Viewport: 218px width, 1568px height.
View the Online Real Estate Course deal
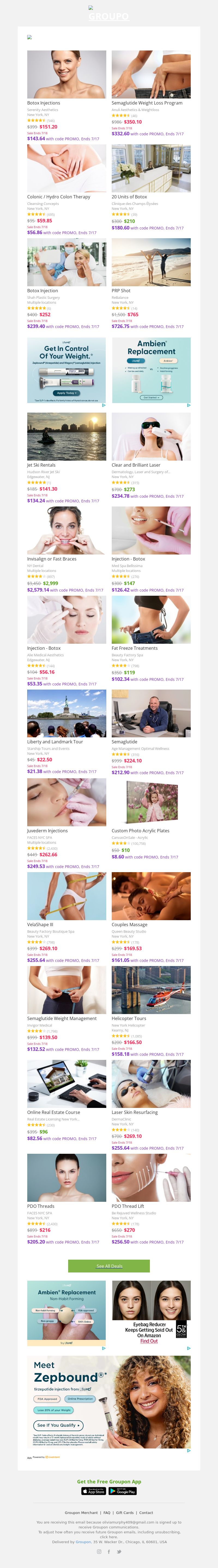(53, 1111)
